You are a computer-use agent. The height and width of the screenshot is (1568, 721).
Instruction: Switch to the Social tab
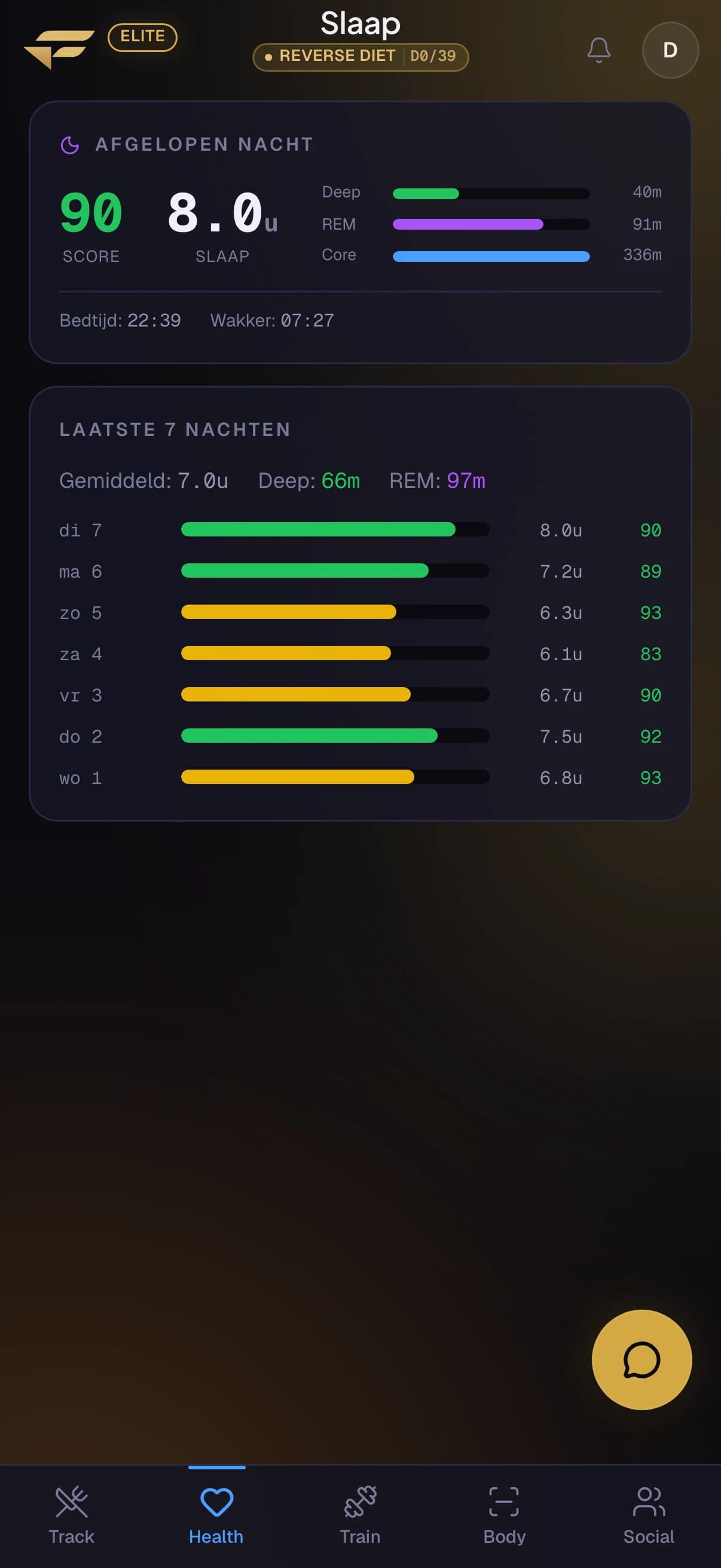click(649, 1515)
